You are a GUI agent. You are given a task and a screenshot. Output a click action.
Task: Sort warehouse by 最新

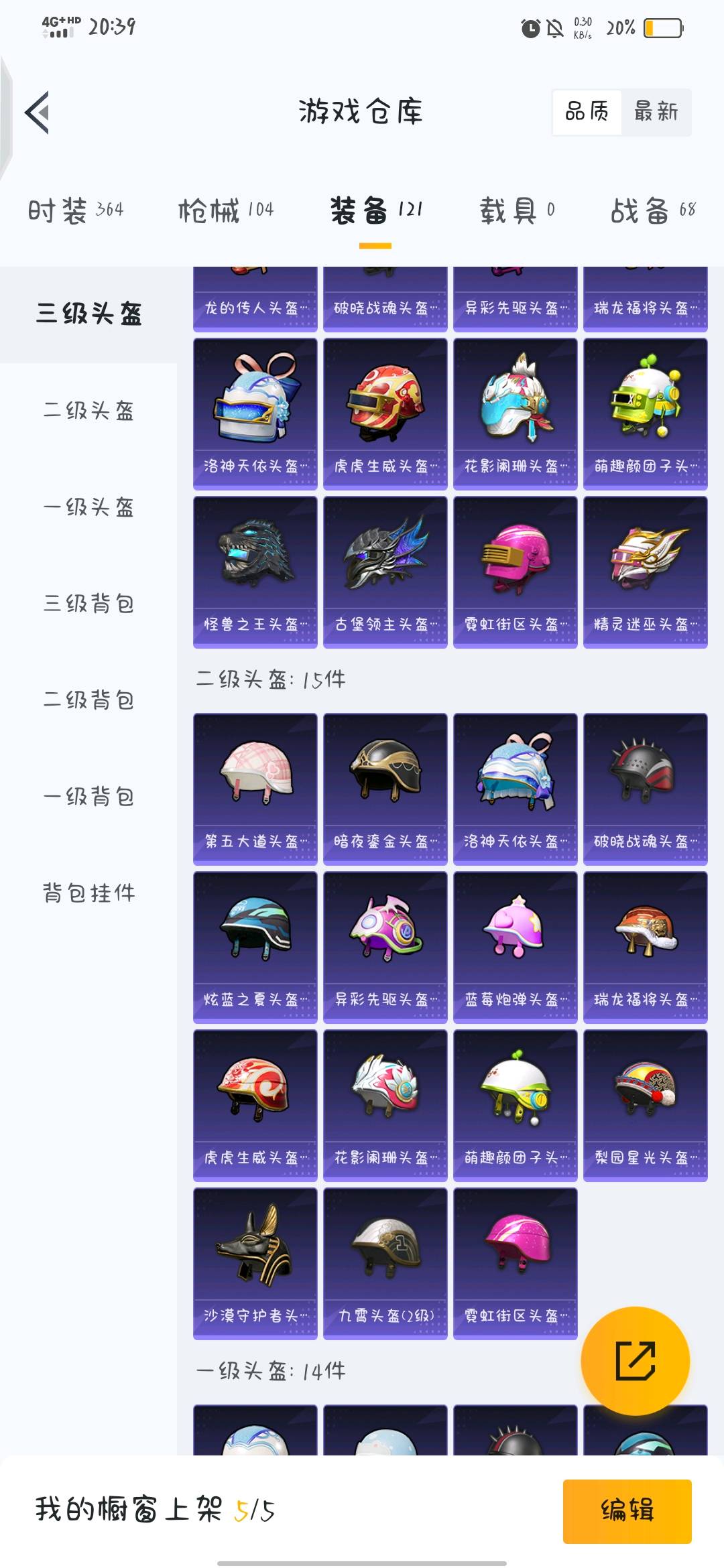tap(656, 112)
